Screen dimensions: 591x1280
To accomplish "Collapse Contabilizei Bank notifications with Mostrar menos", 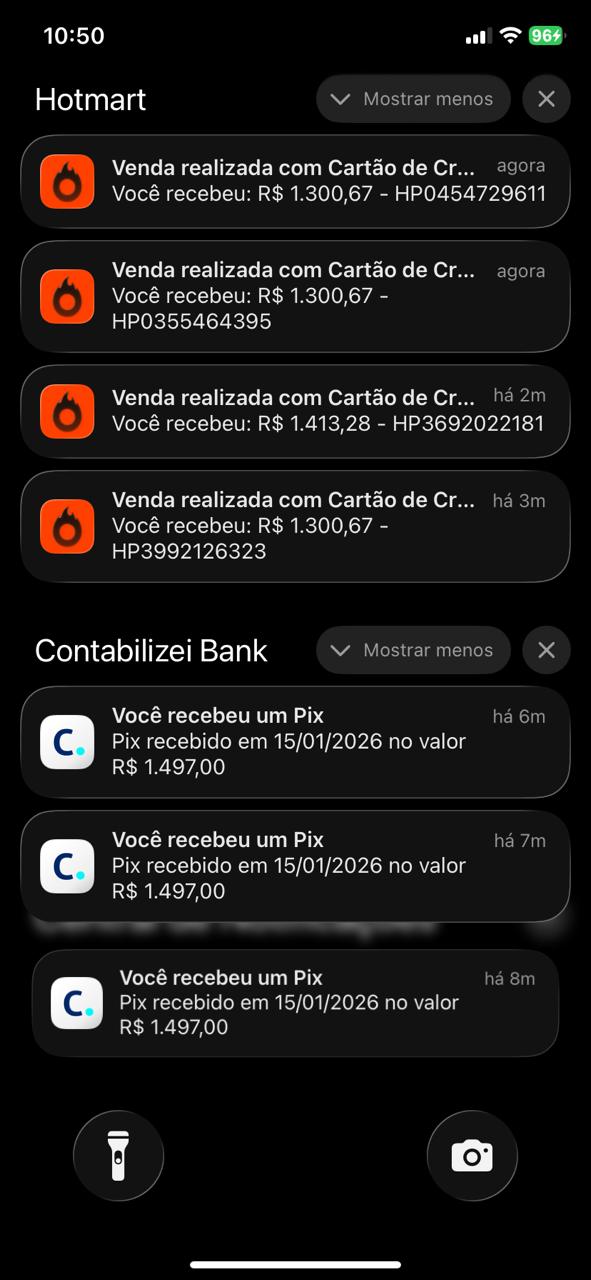I will [413, 650].
